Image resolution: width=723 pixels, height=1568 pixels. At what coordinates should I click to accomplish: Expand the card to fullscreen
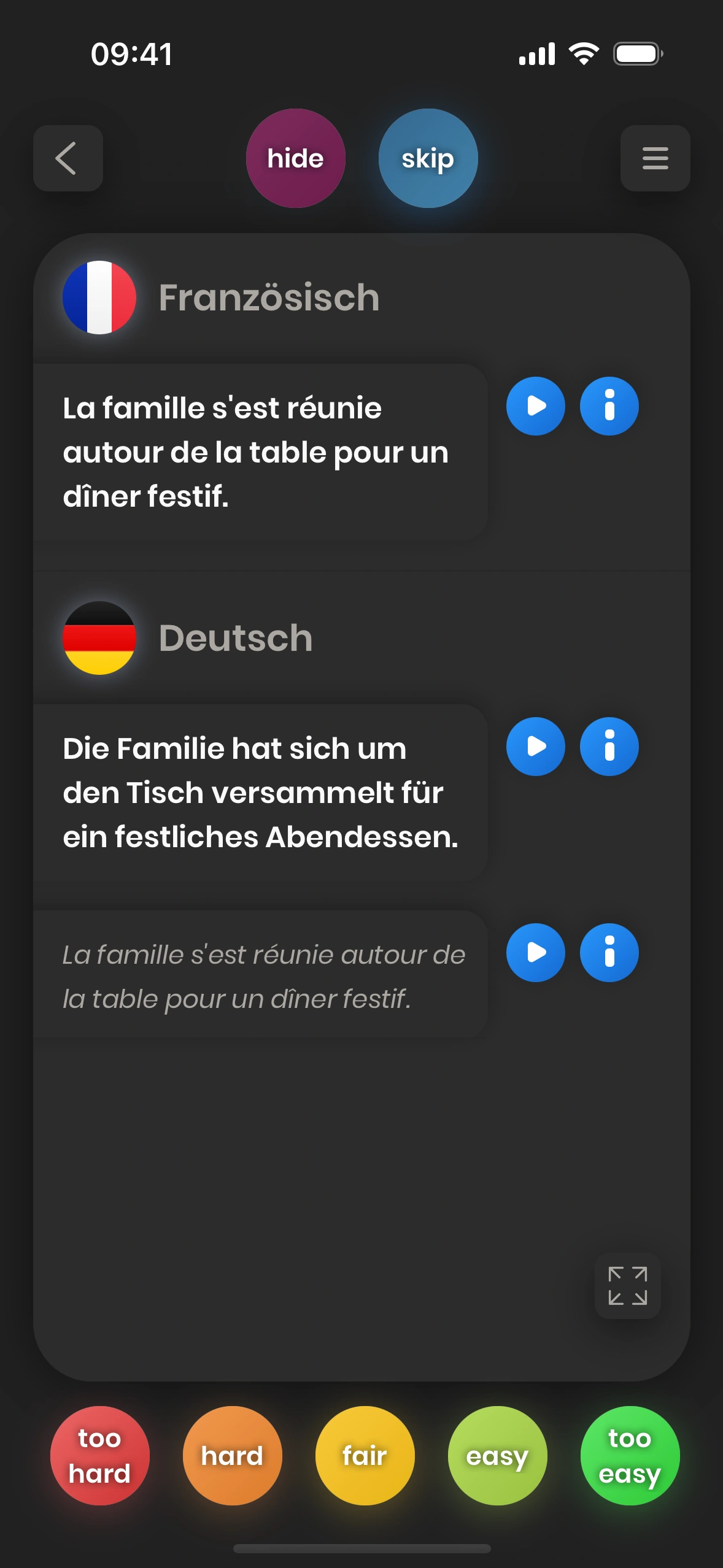627,1285
